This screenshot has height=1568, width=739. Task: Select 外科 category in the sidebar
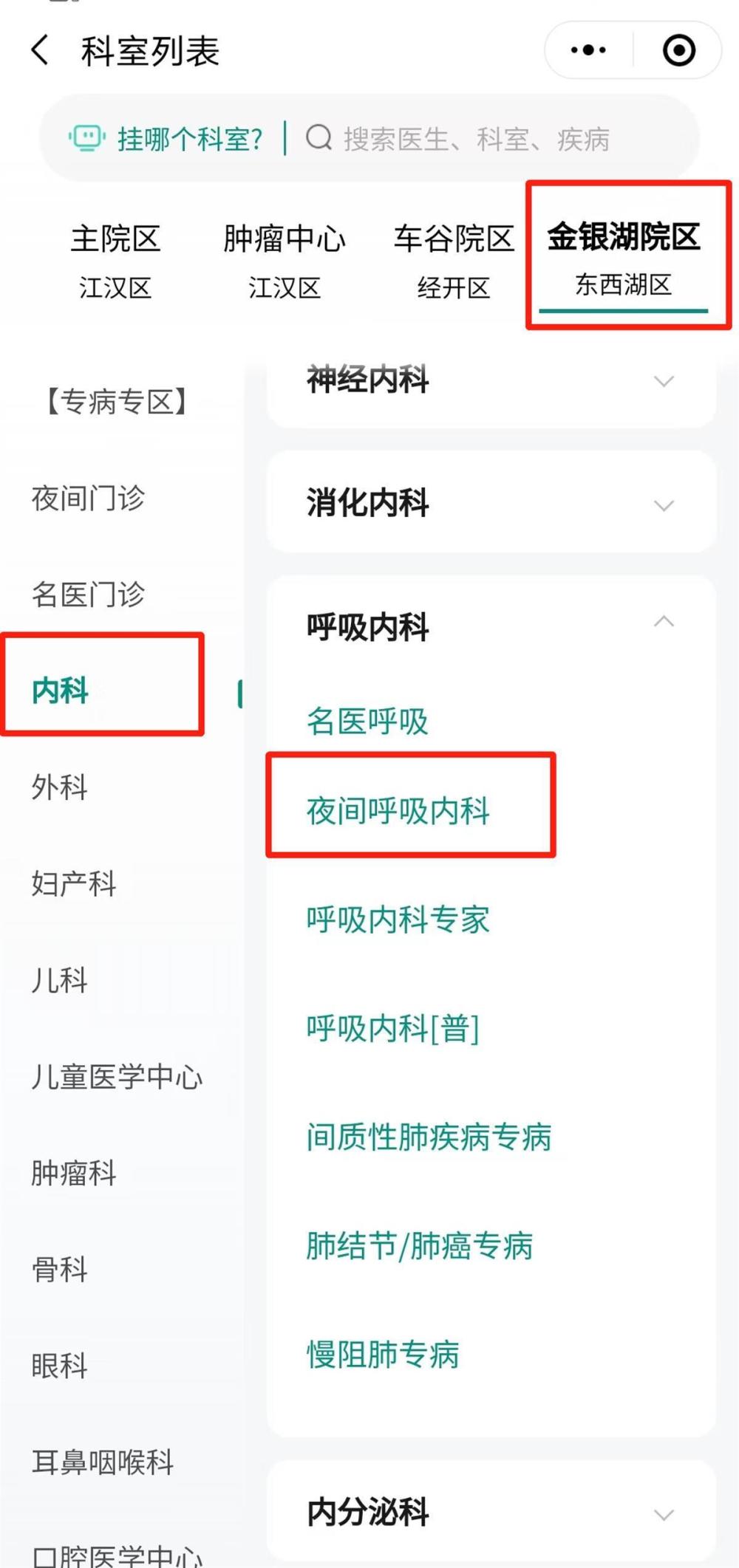pos(59,787)
